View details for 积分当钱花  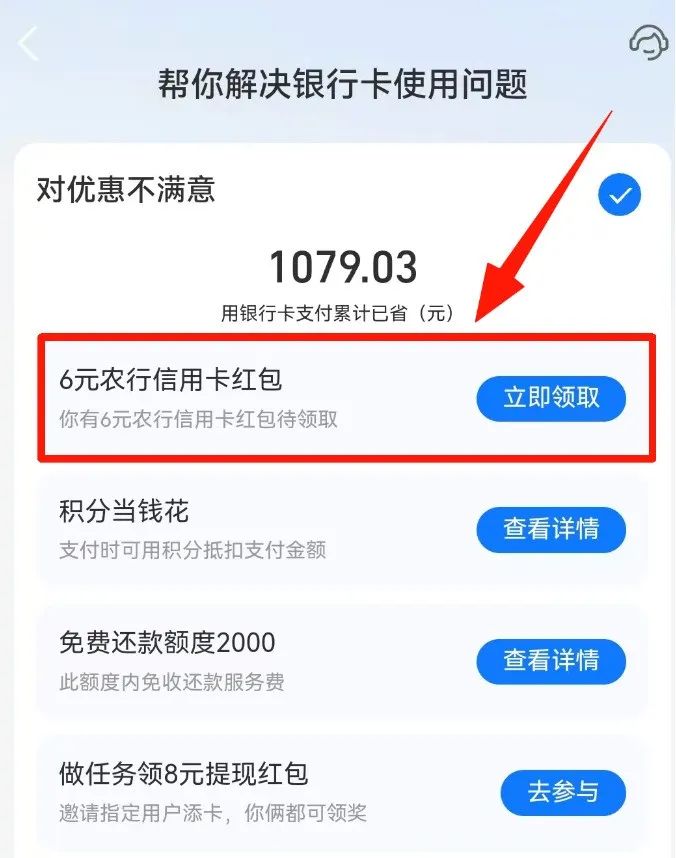tap(551, 529)
